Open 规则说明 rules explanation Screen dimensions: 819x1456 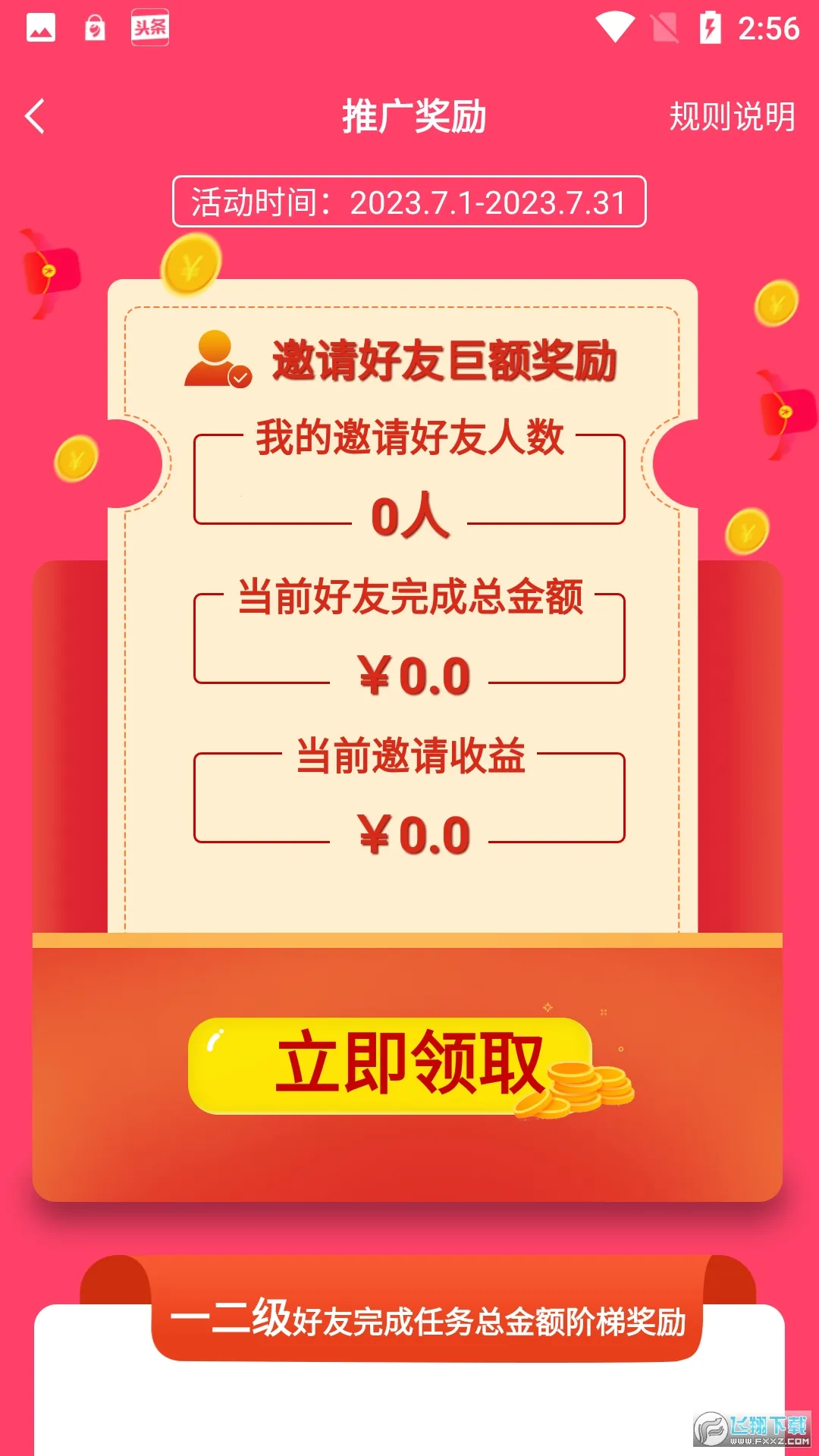731,117
